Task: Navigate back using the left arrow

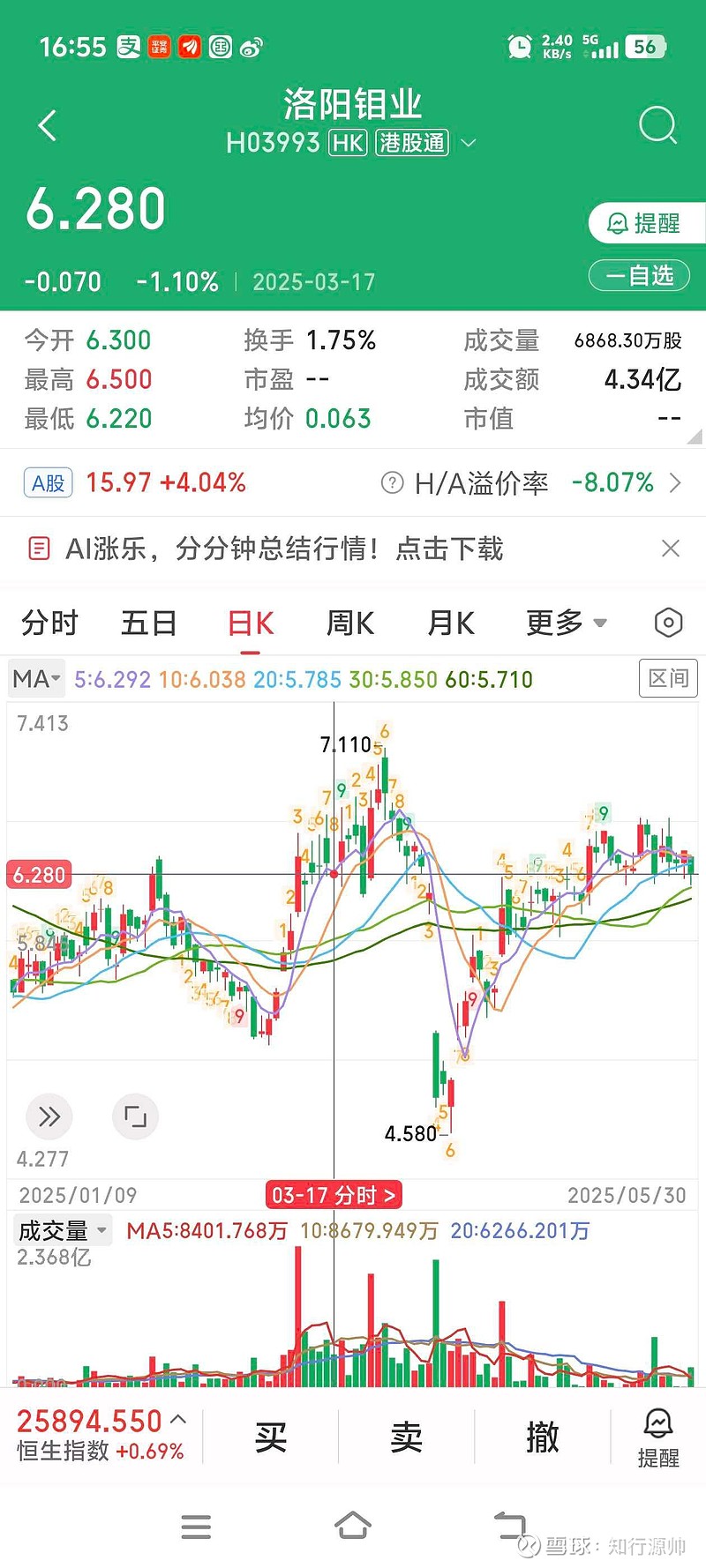Action: tap(46, 125)
